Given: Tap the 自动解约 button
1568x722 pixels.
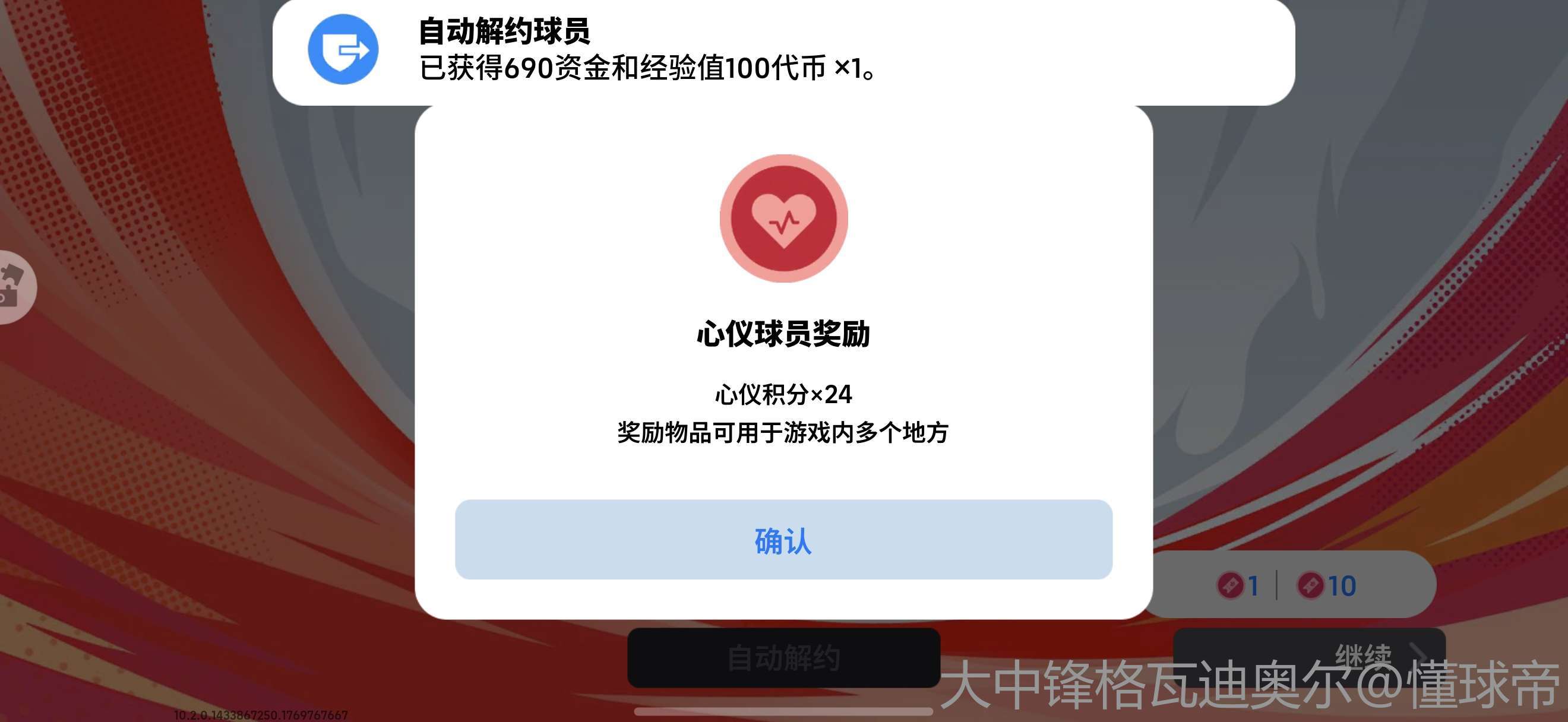Looking at the screenshot, I should tap(783, 658).
